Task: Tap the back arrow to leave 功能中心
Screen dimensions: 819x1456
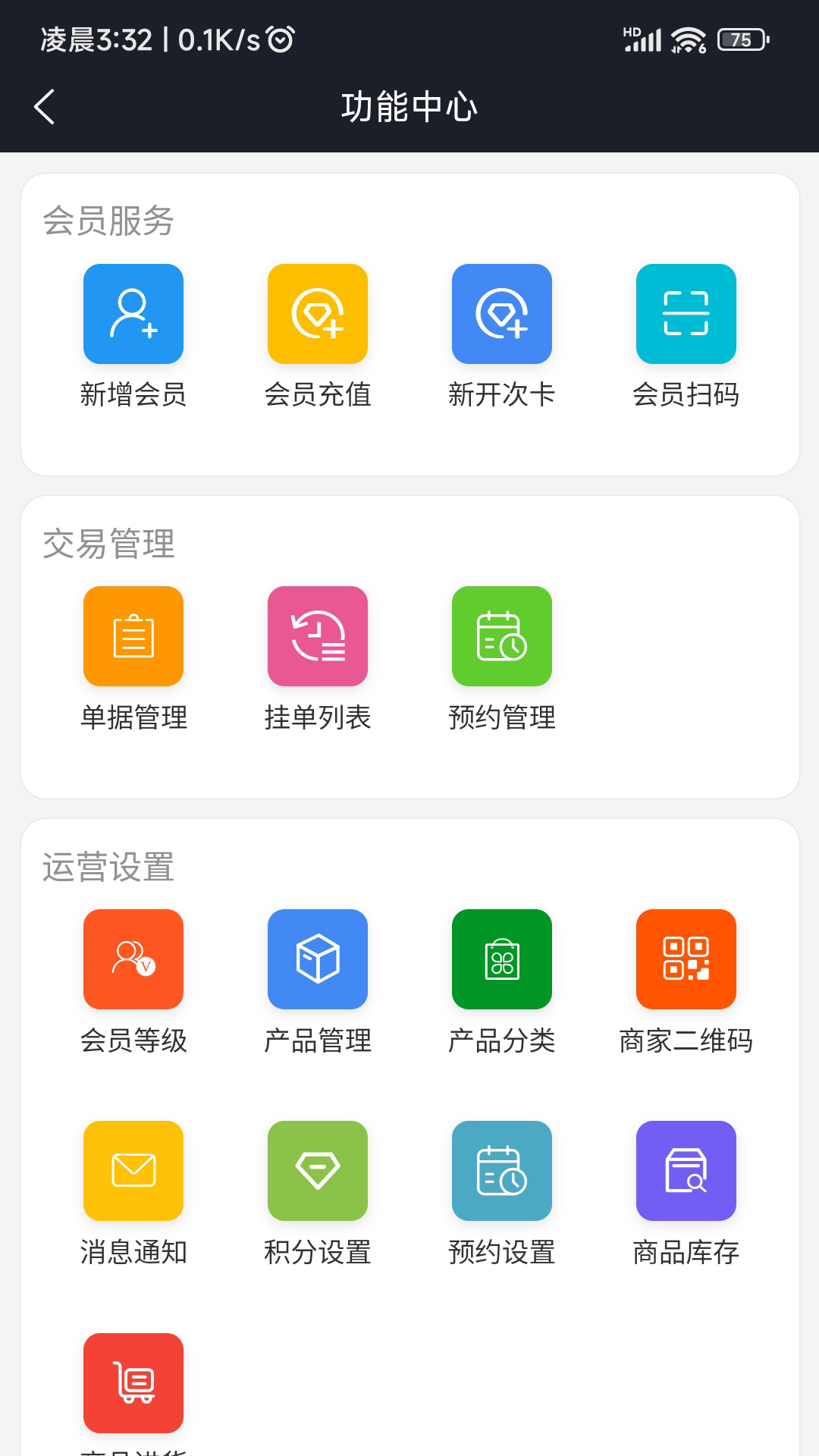Action: click(43, 106)
